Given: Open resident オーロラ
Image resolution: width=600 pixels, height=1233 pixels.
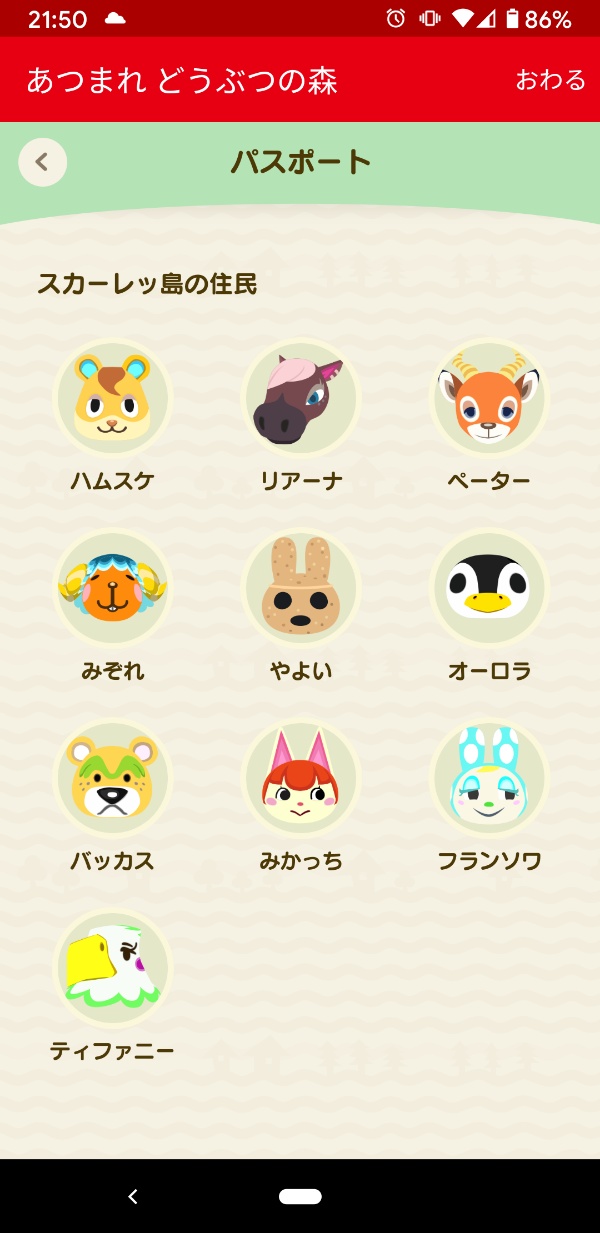Looking at the screenshot, I should pyautogui.click(x=489, y=589).
